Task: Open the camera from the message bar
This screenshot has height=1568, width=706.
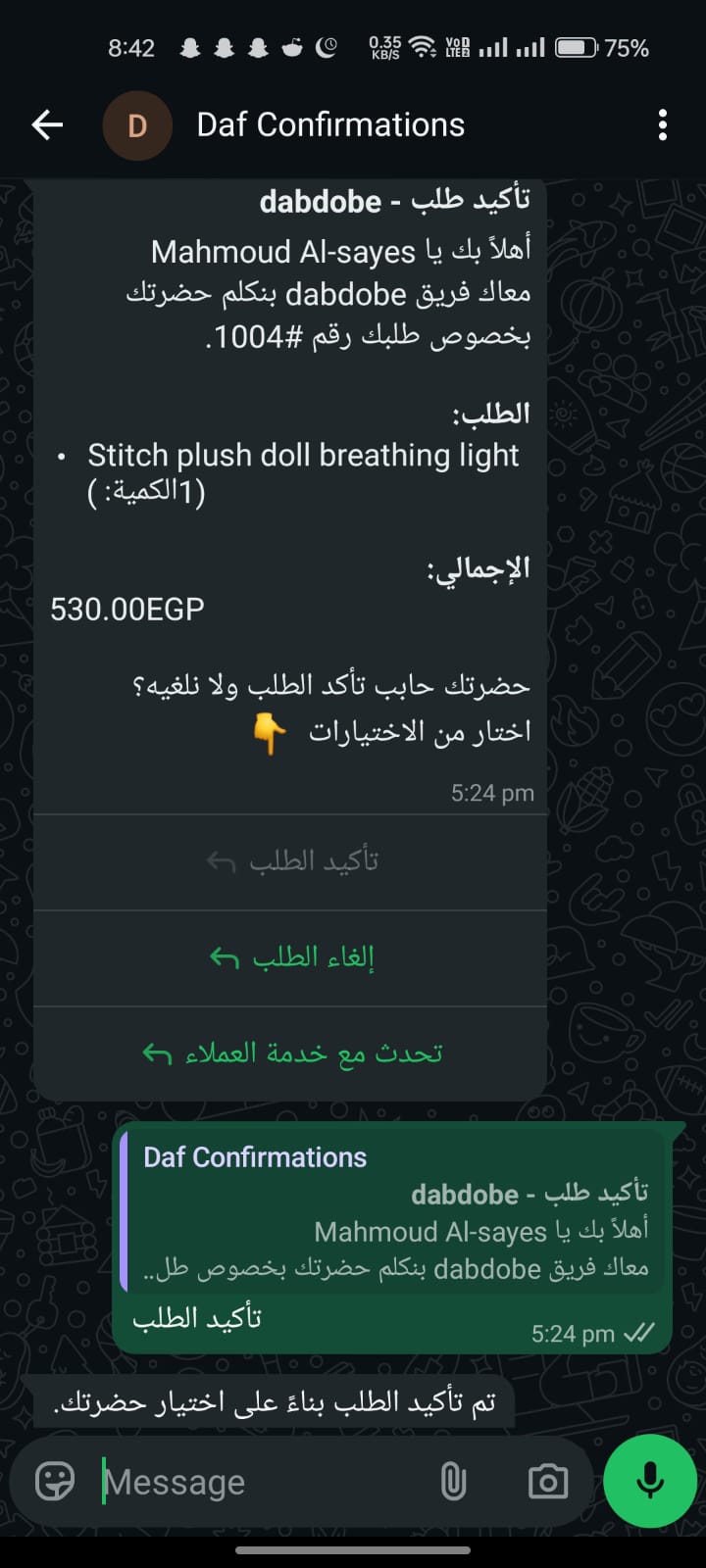Action: (x=547, y=1481)
